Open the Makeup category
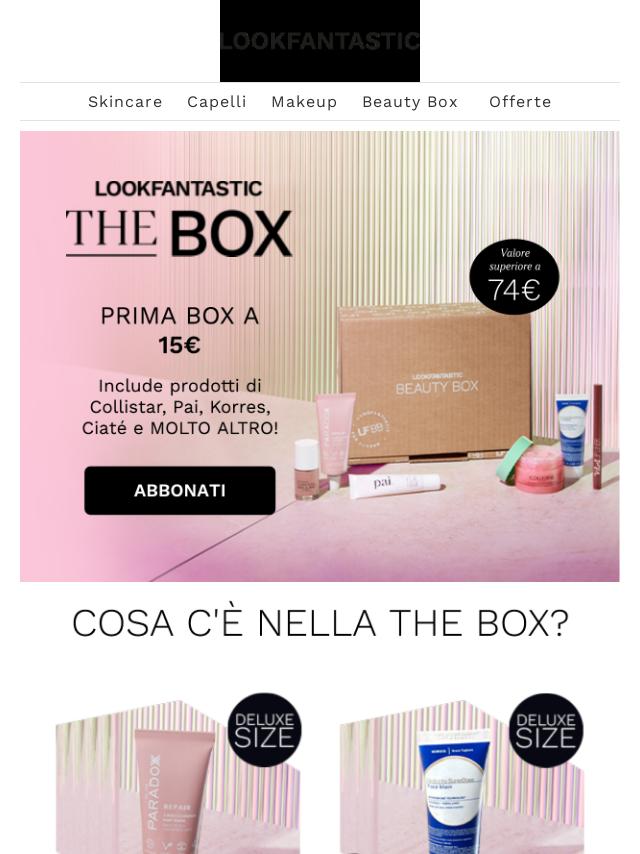The height and width of the screenshot is (854, 640). 304,102
